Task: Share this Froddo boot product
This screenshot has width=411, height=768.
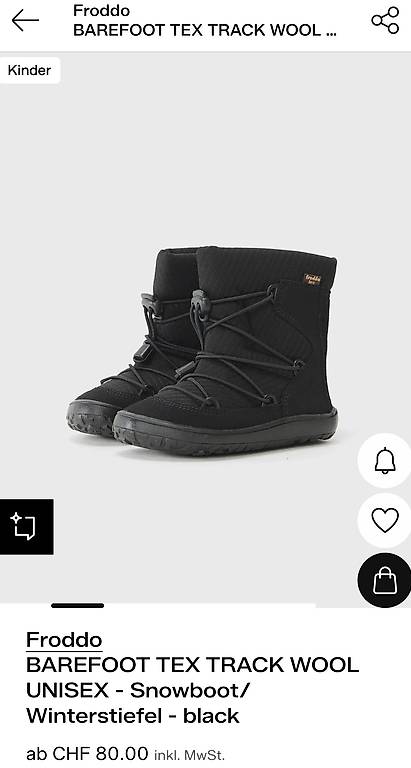Action: pos(385,21)
